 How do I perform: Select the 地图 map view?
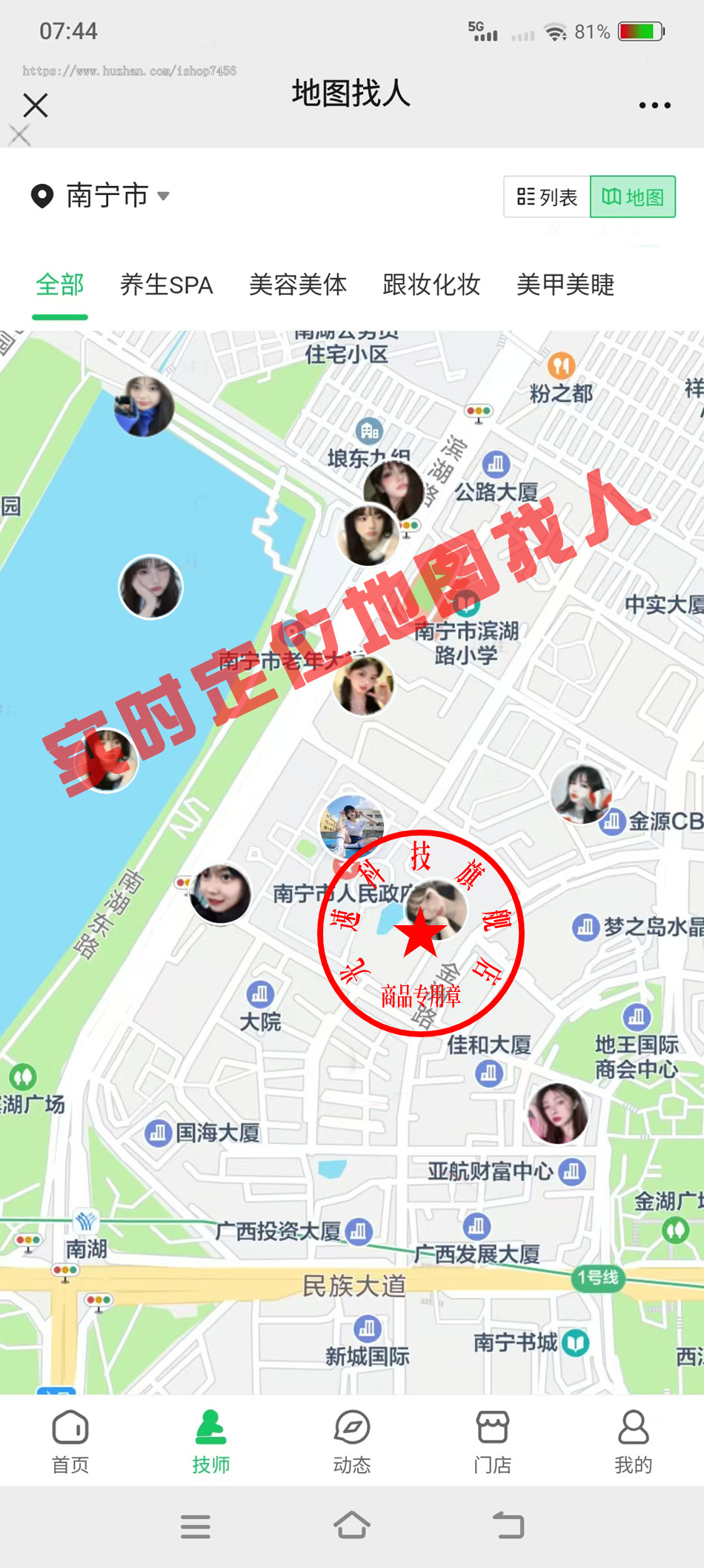[x=632, y=197]
